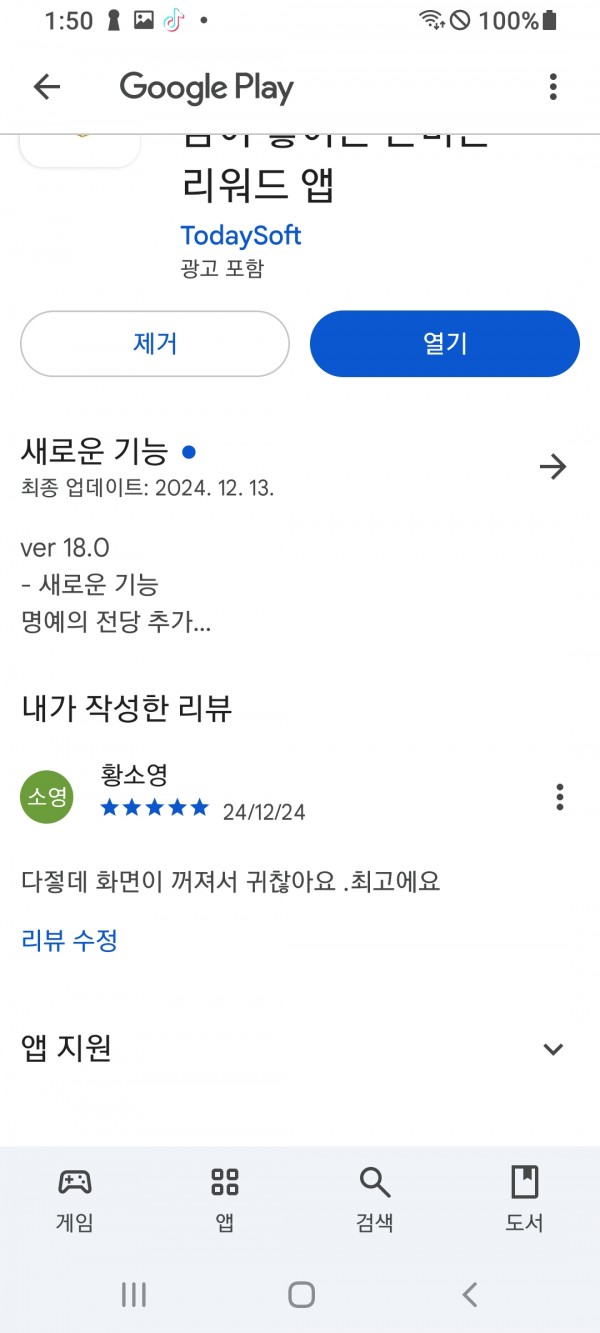This screenshot has width=600, height=1333.
Task: Switch to the 게임 tab
Action: (x=75, y=1199)
